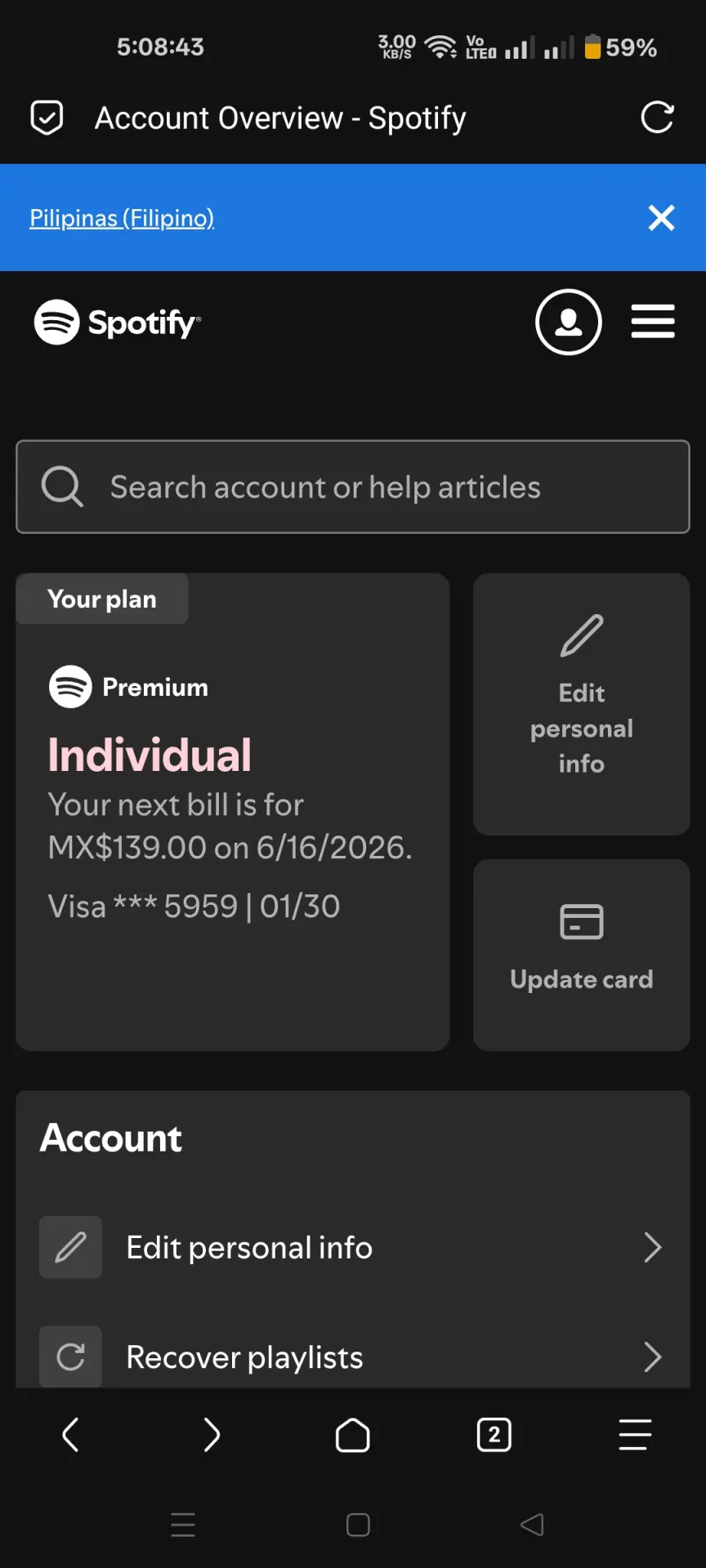Select the Update card tile
The image size is (706, 1568).
tap(582, 955)
